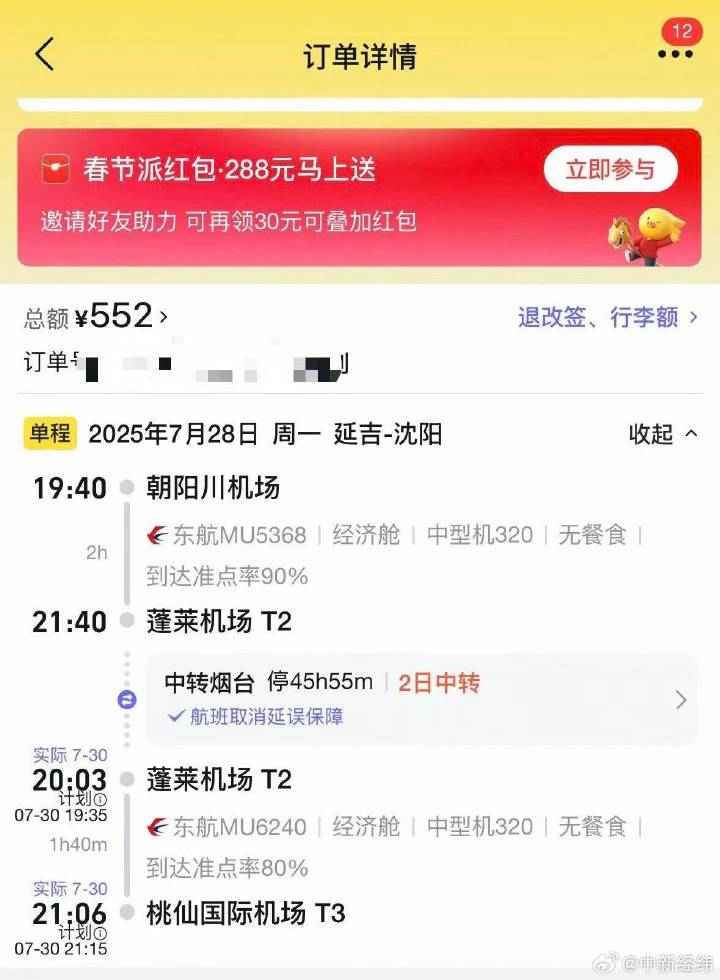Tap the China Eastern logo next to MU6240

coord(158,827)
